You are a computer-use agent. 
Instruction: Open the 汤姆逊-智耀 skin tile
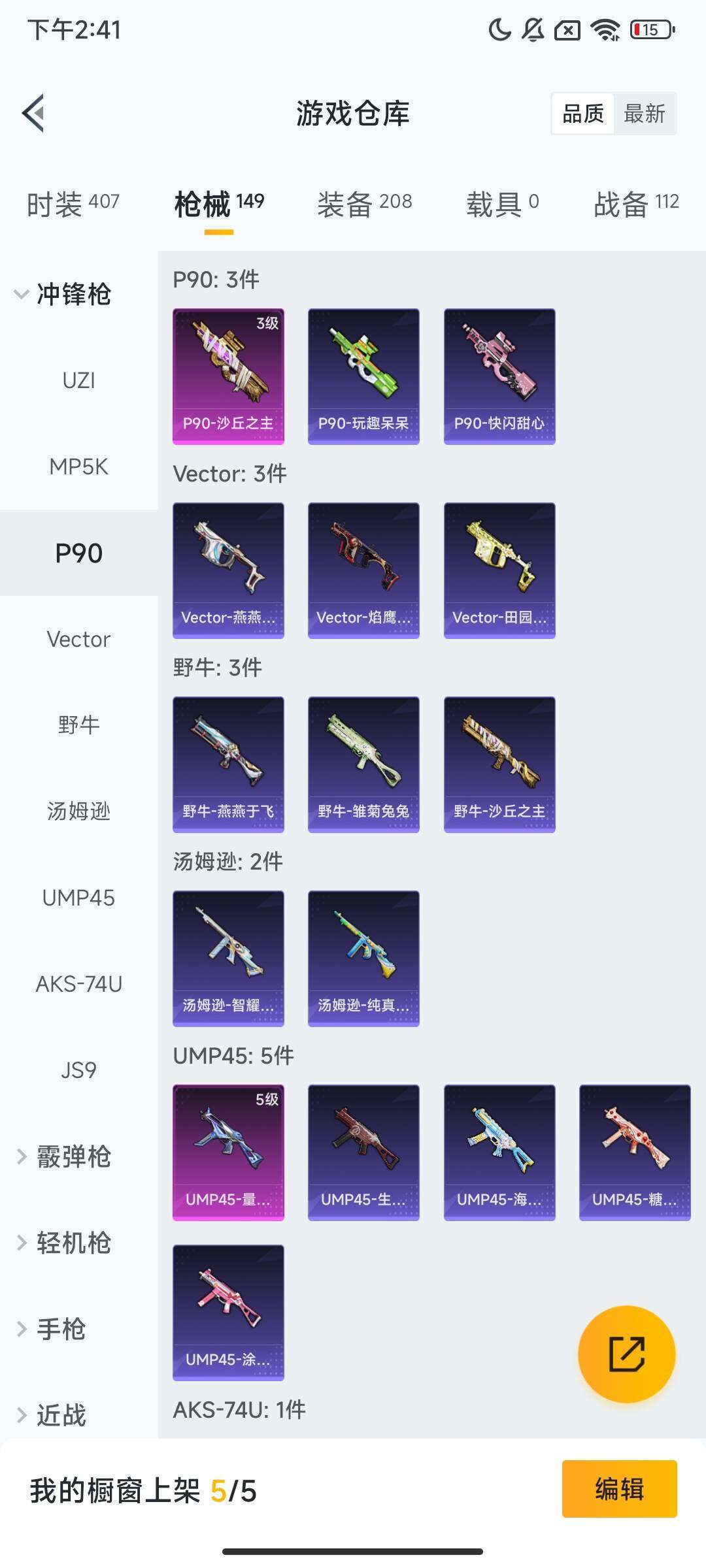click(228, 958)
